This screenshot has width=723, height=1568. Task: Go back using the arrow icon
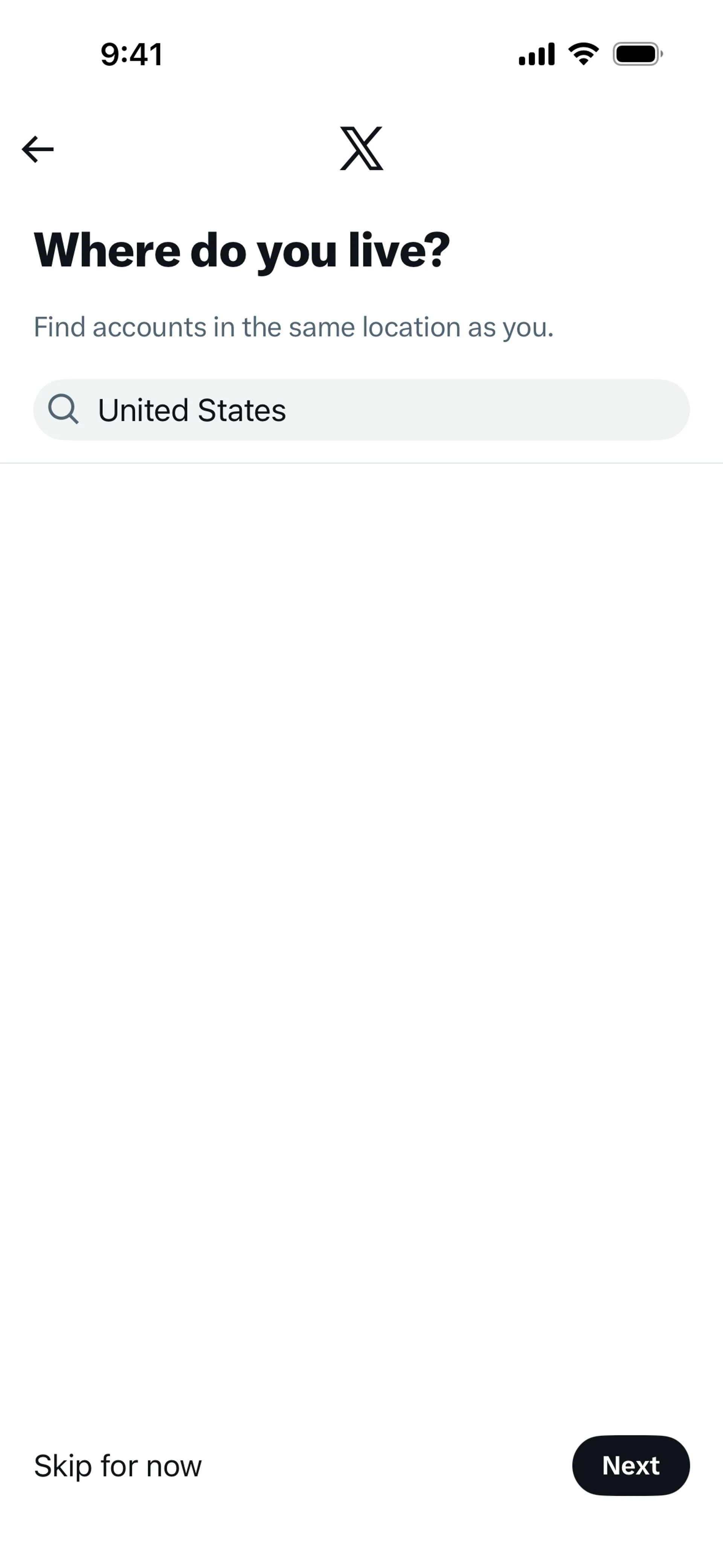(x=38, y=149)
